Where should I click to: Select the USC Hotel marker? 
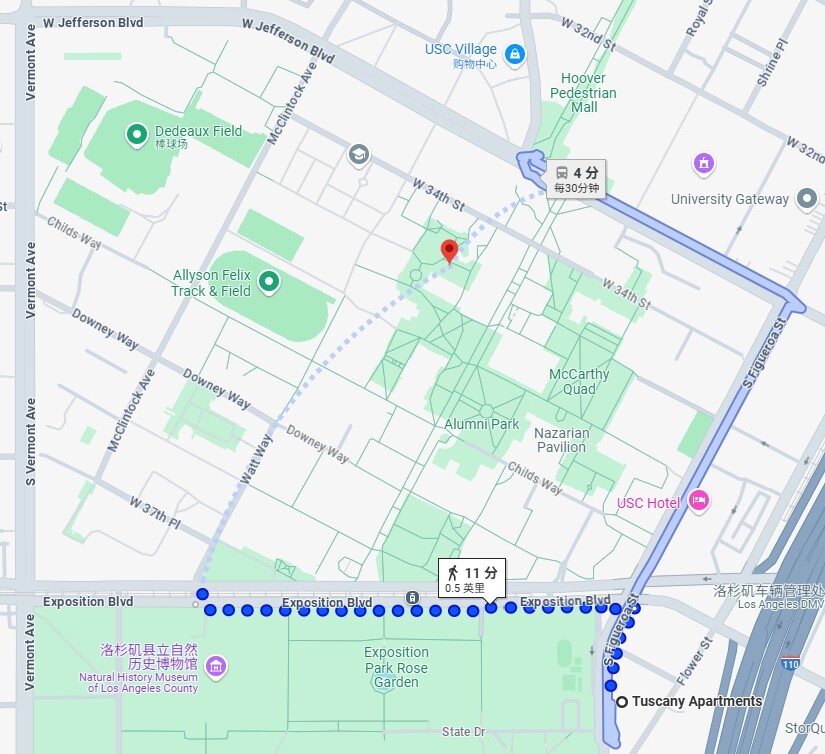point(698,501)
